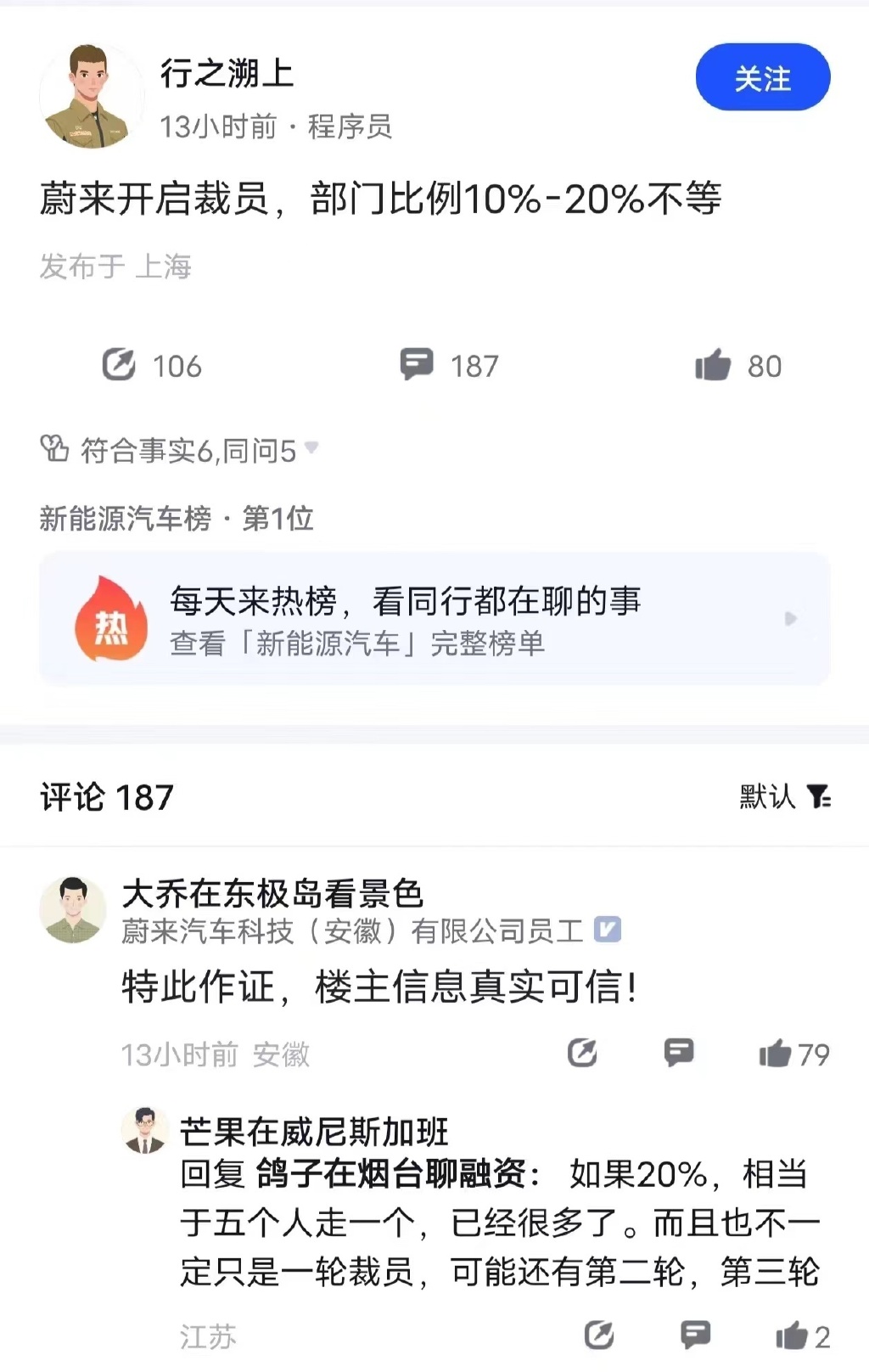
Task: Reply to 大乔在东极岛看景色's comment
Action: point(679,1053)
